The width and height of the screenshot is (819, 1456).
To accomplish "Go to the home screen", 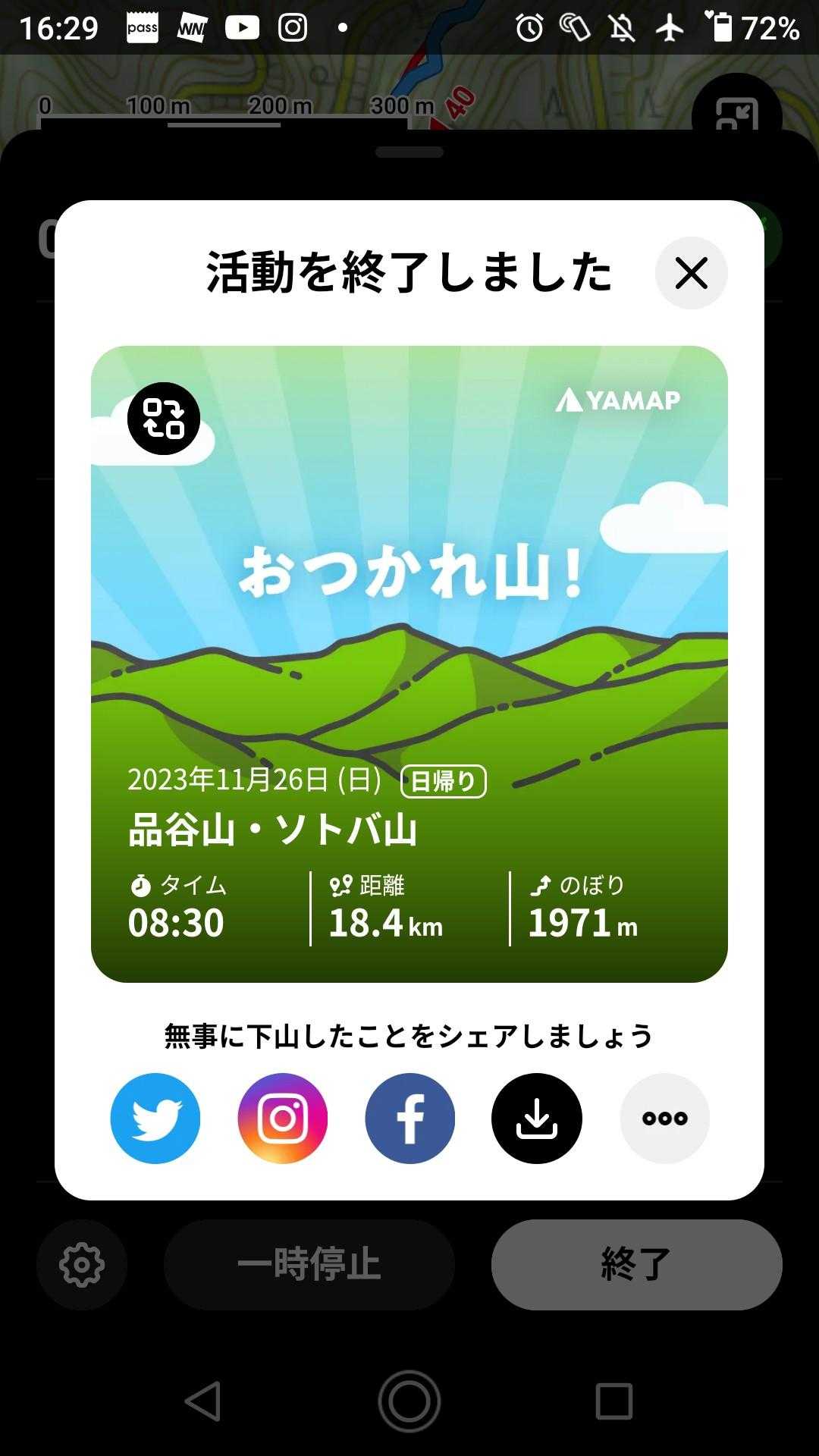I will [x=409, y=1401].
